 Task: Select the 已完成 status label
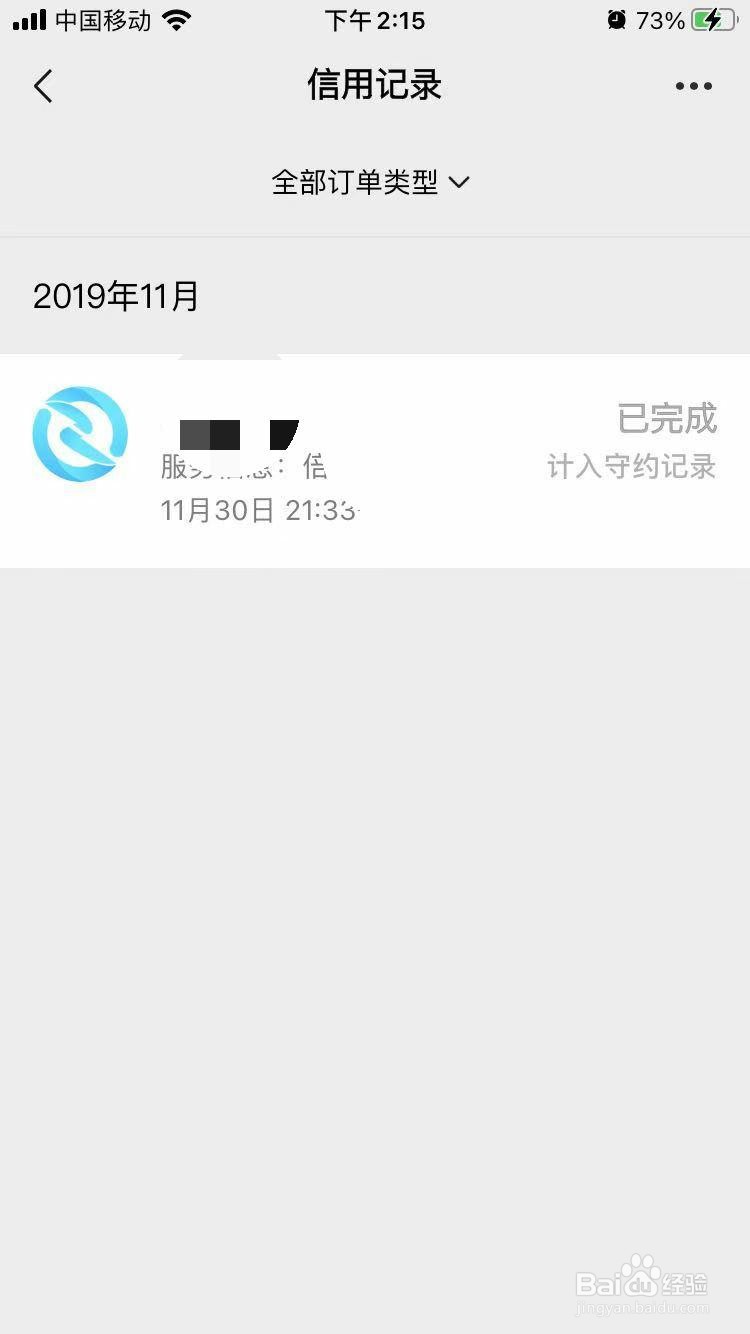(665, 418)
